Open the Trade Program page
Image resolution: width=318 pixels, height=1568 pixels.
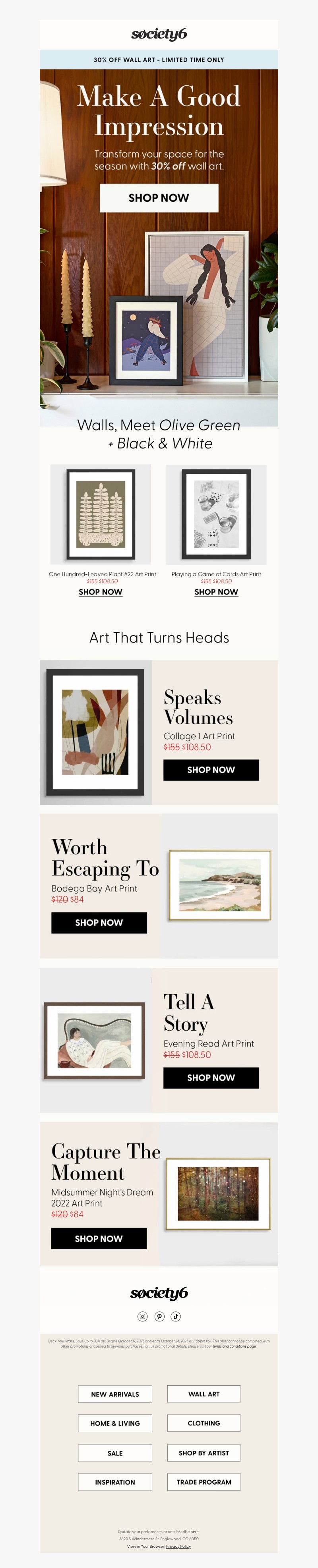[x=204, y=1482]
